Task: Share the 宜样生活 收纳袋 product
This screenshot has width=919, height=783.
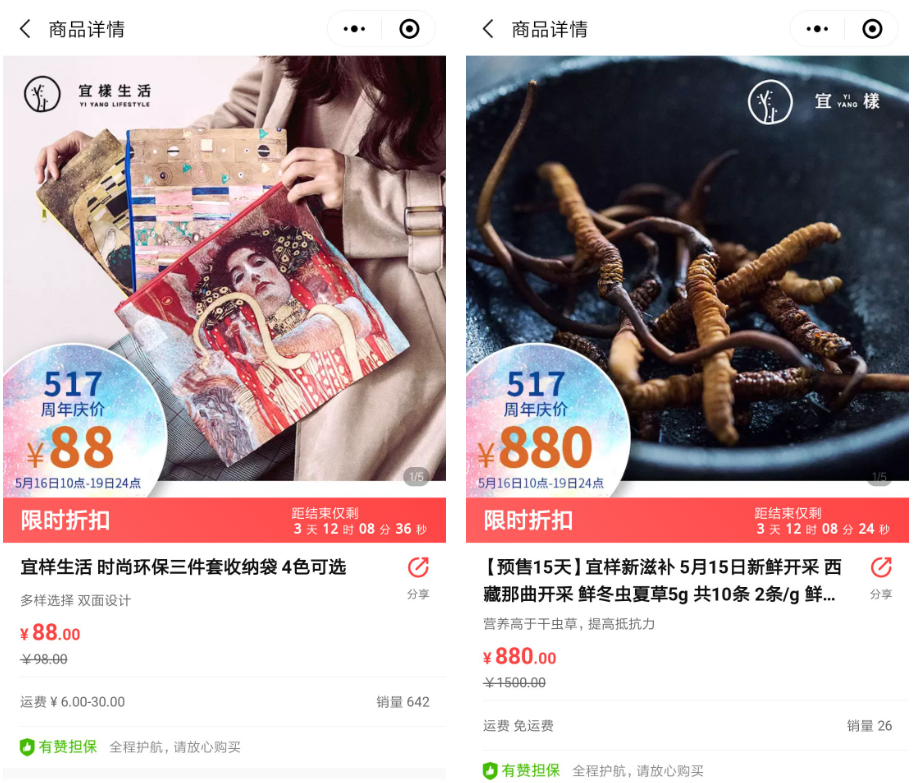Action: [x=418, y=576]
